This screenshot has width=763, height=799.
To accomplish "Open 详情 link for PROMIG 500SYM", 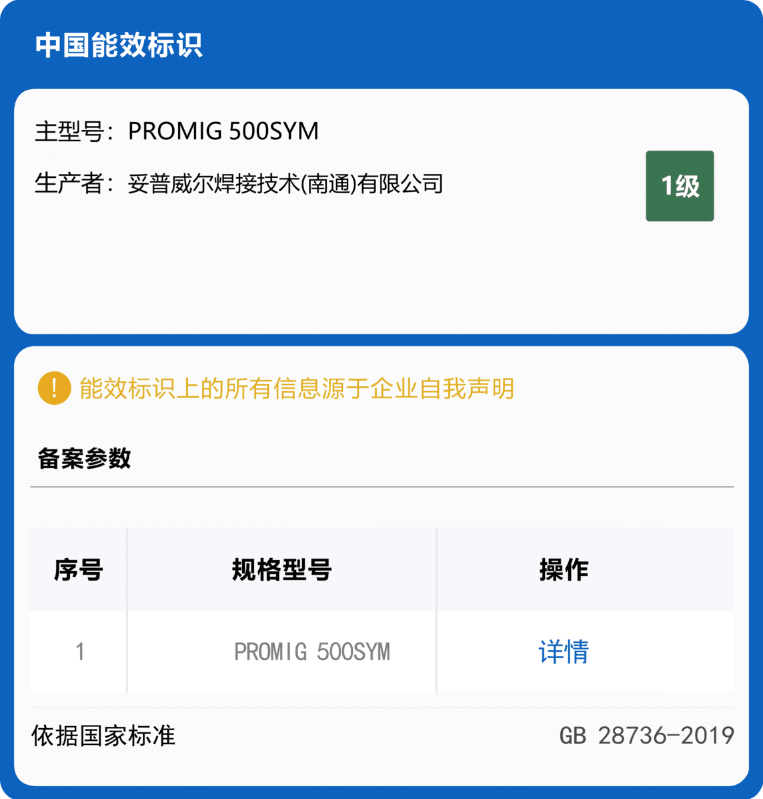I will point(563,652).
